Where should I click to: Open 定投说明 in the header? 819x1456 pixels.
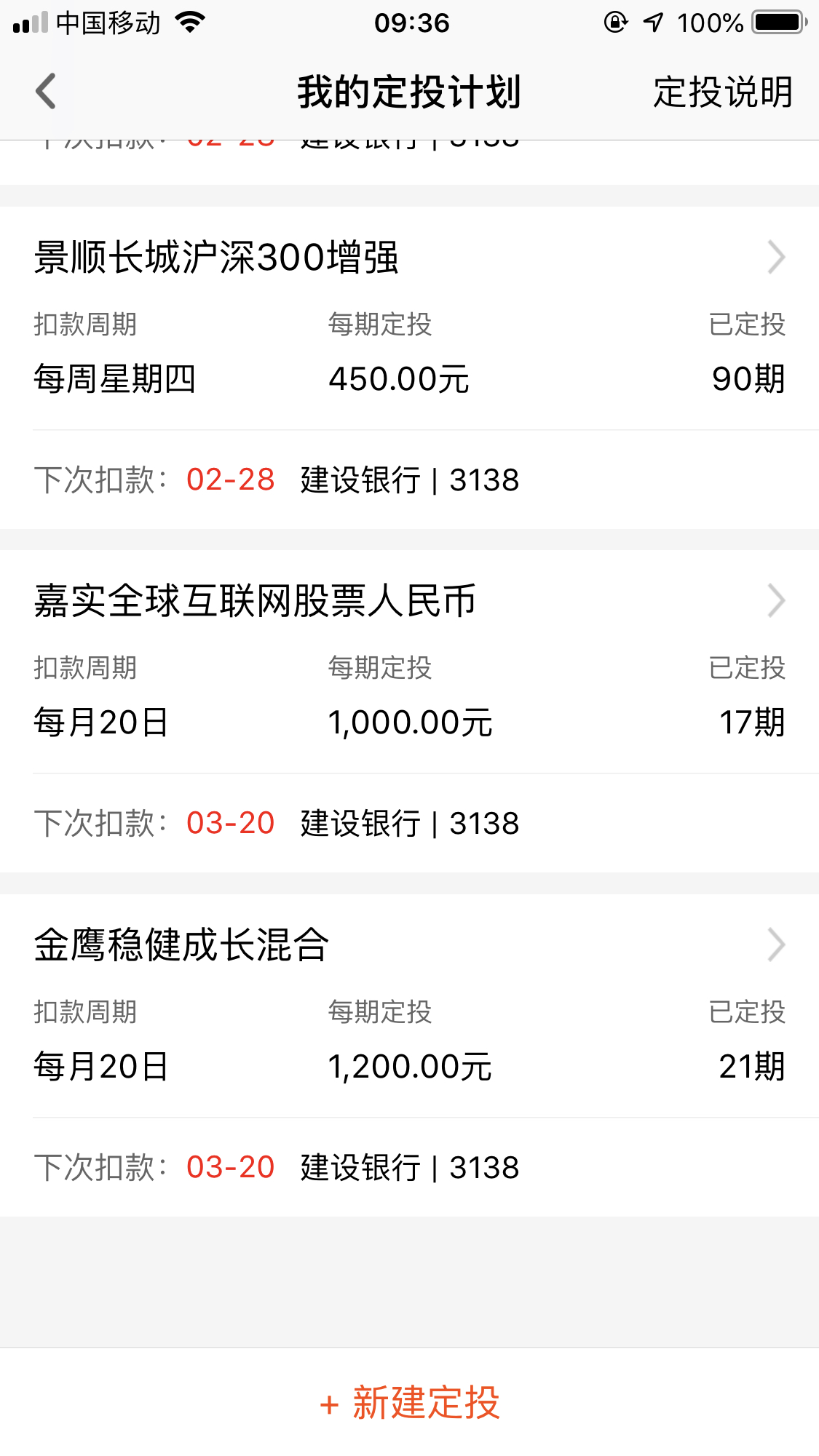pos(722,92)
